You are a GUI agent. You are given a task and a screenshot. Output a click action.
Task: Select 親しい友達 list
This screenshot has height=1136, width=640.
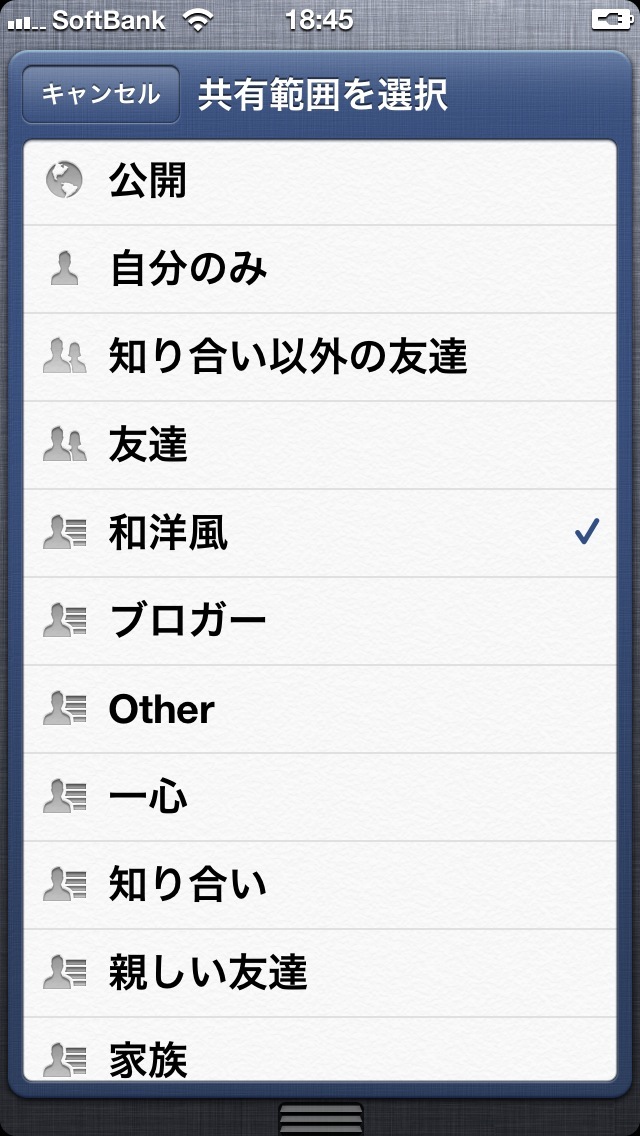pos(320,973)
